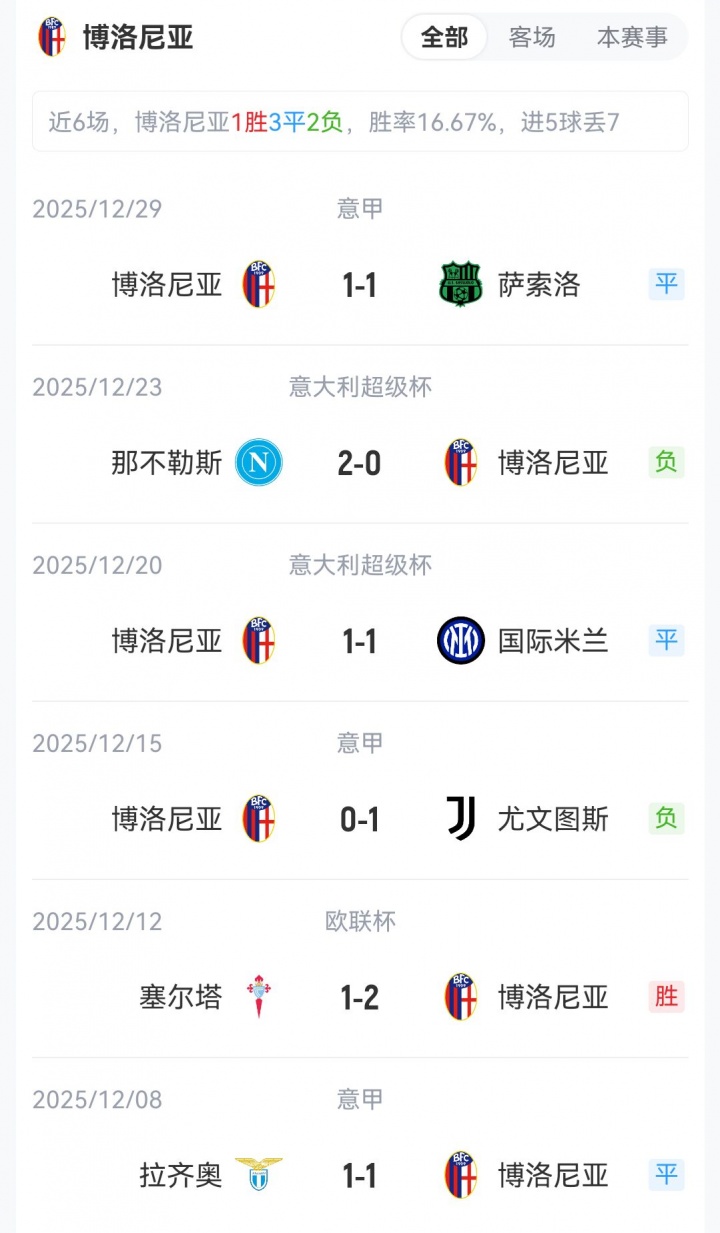View the 塞尔塔 vs 博洛尼亚 match
The width and height of the screenshot is (720, 1233).
pos(360,997)
